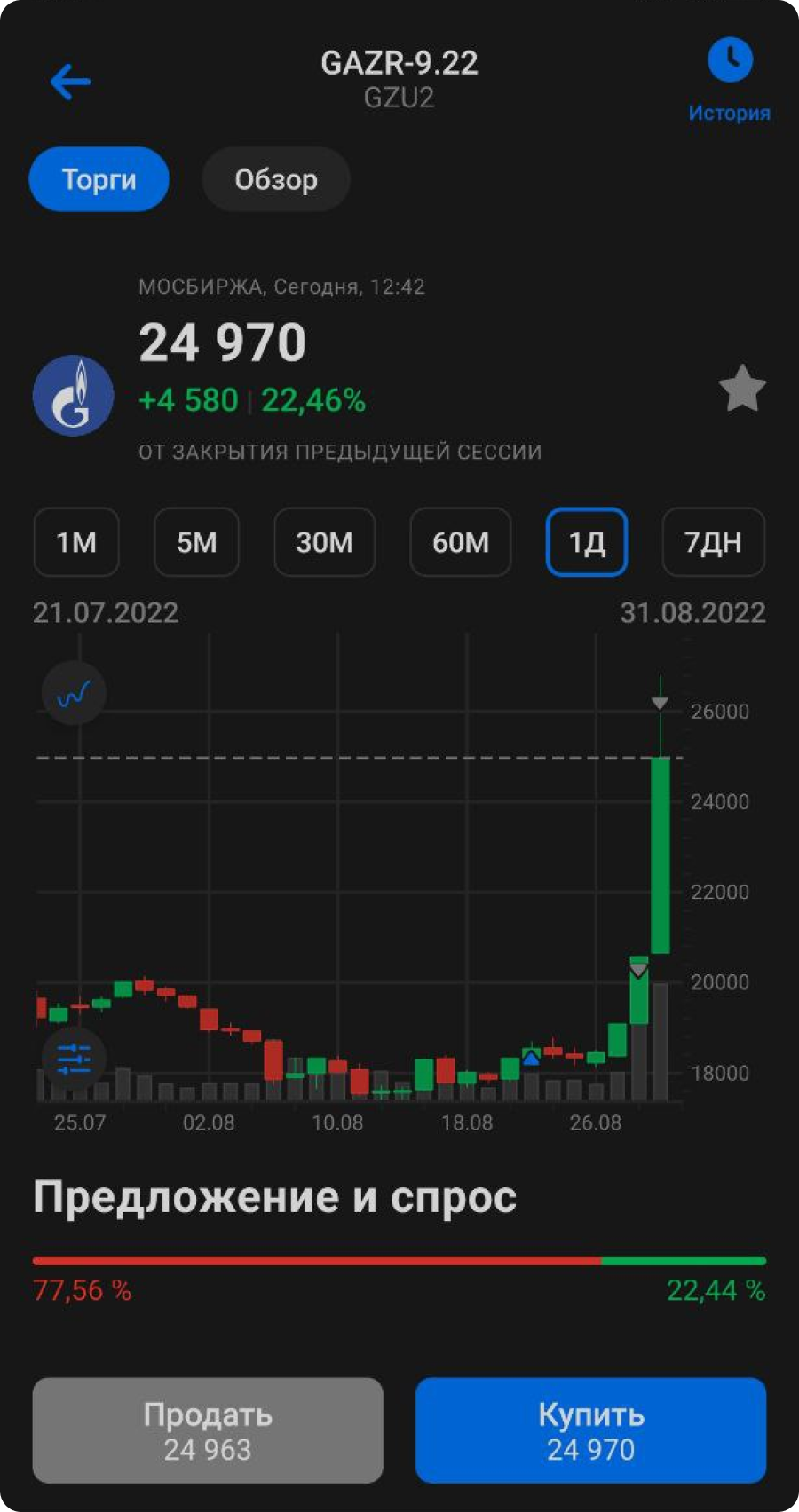Tap Продать at 24 963

208,1430
